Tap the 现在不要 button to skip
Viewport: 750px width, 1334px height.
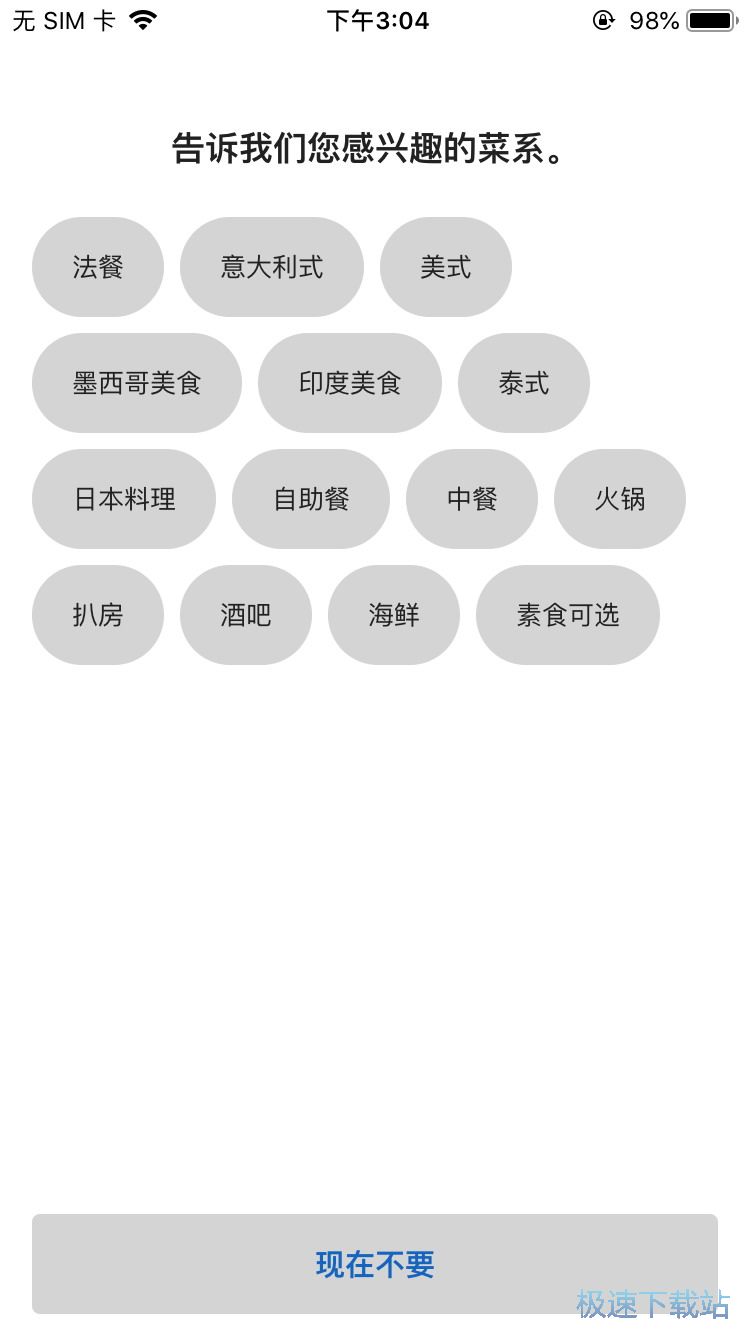click(375, 1263)
